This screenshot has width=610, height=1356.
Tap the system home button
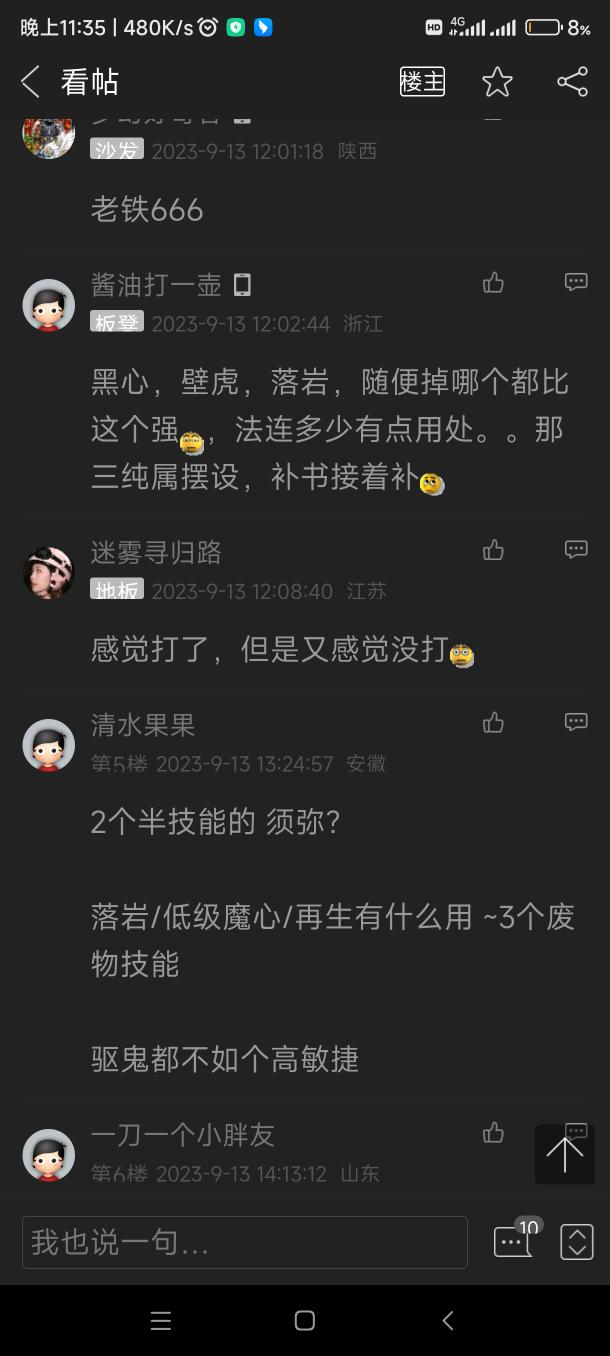(305, 1321)
